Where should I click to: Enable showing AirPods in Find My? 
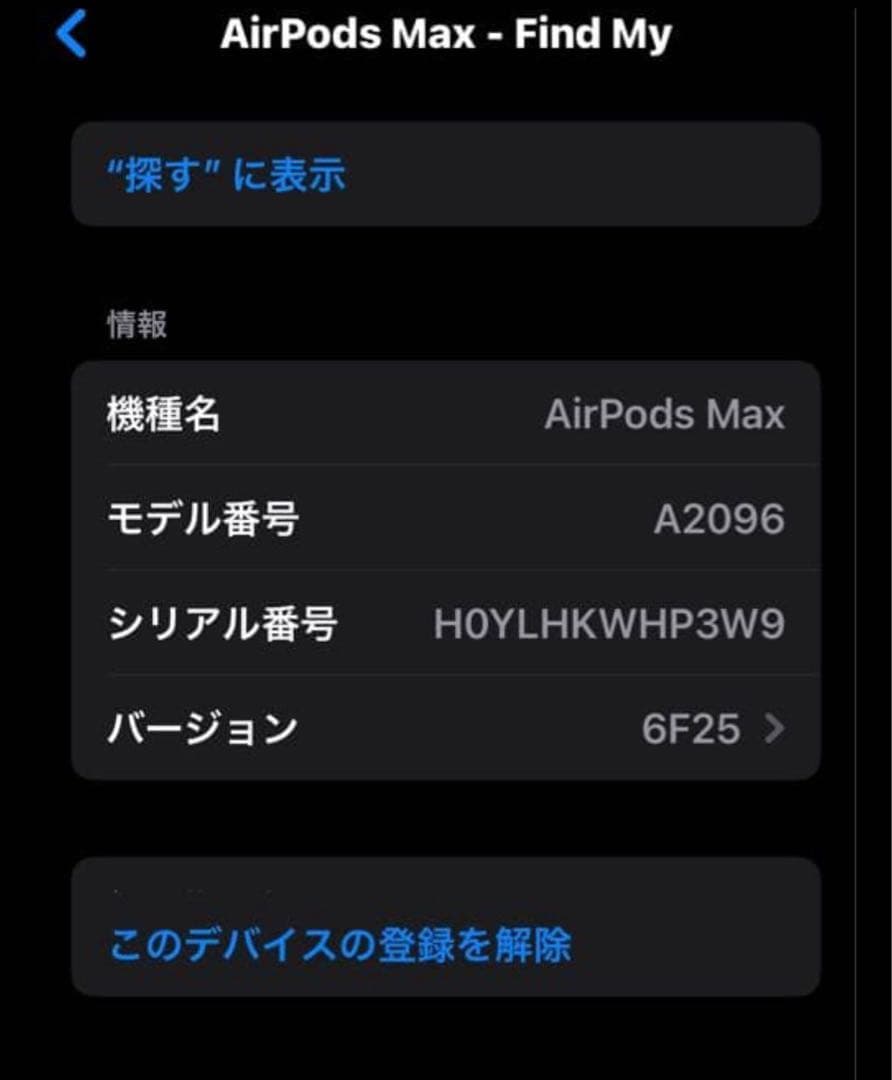coord(228,174)
